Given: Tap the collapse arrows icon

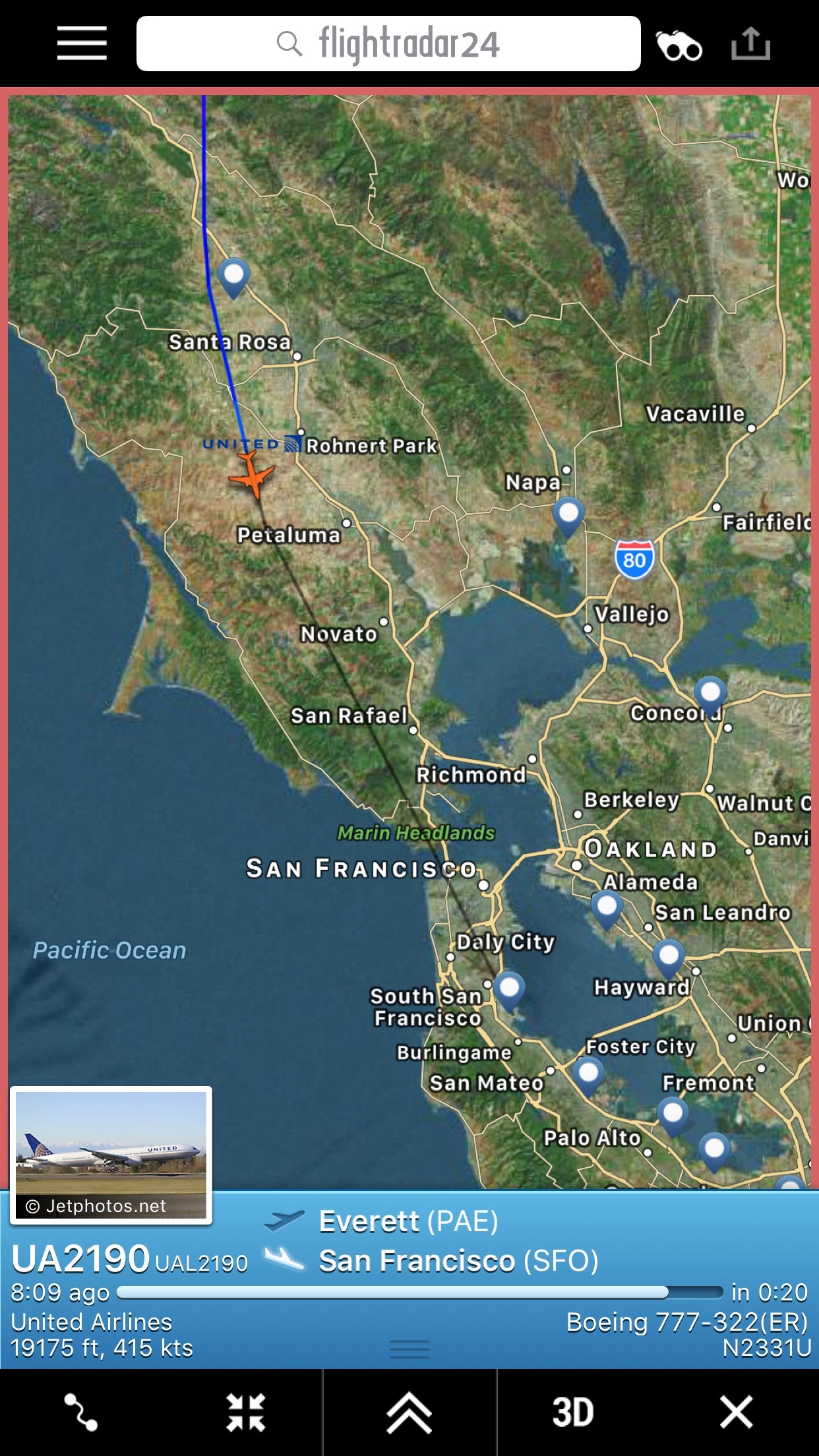Looking at the screenshot, I should click(x=245, y=1412).
